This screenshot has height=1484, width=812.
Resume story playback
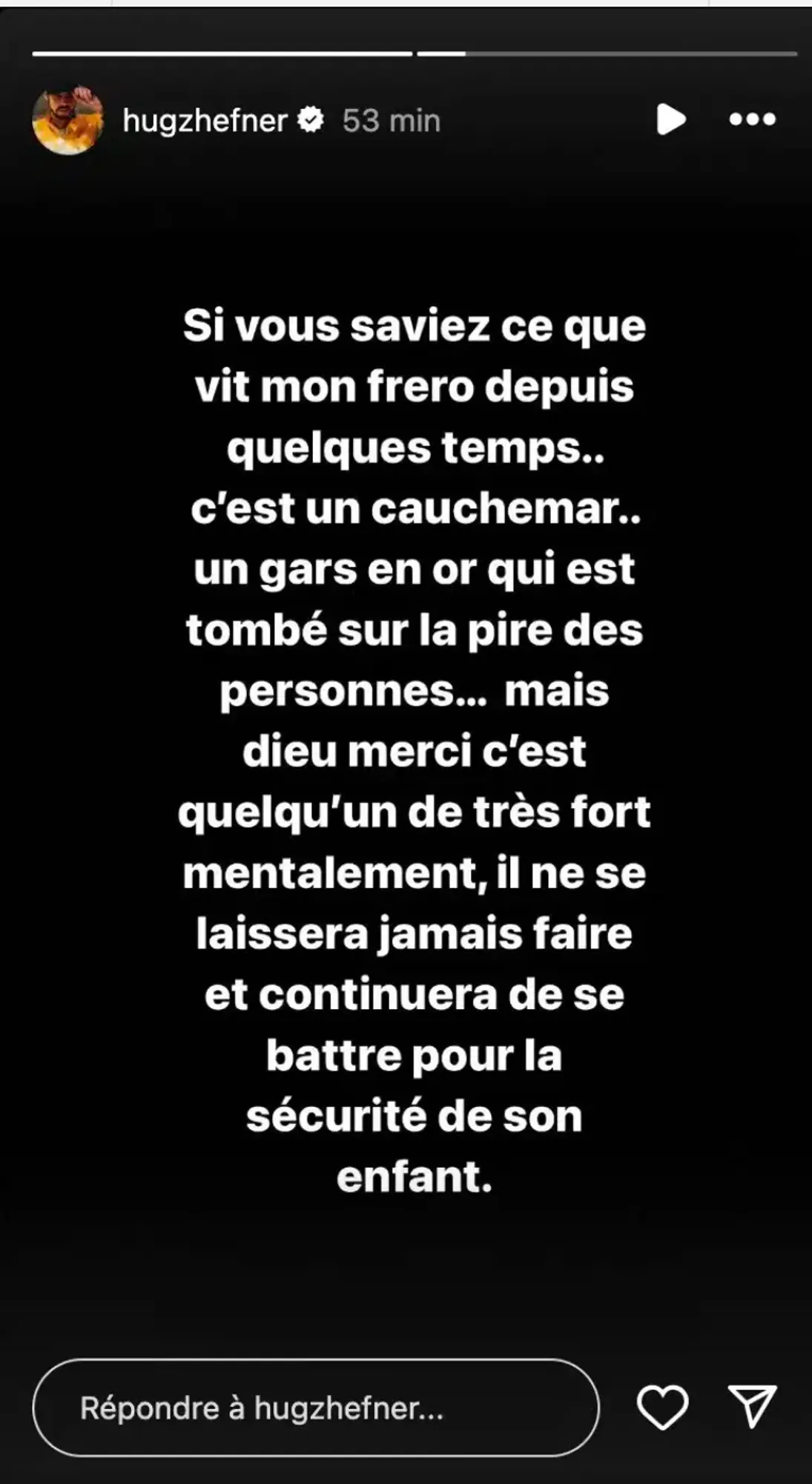[670, 119]
